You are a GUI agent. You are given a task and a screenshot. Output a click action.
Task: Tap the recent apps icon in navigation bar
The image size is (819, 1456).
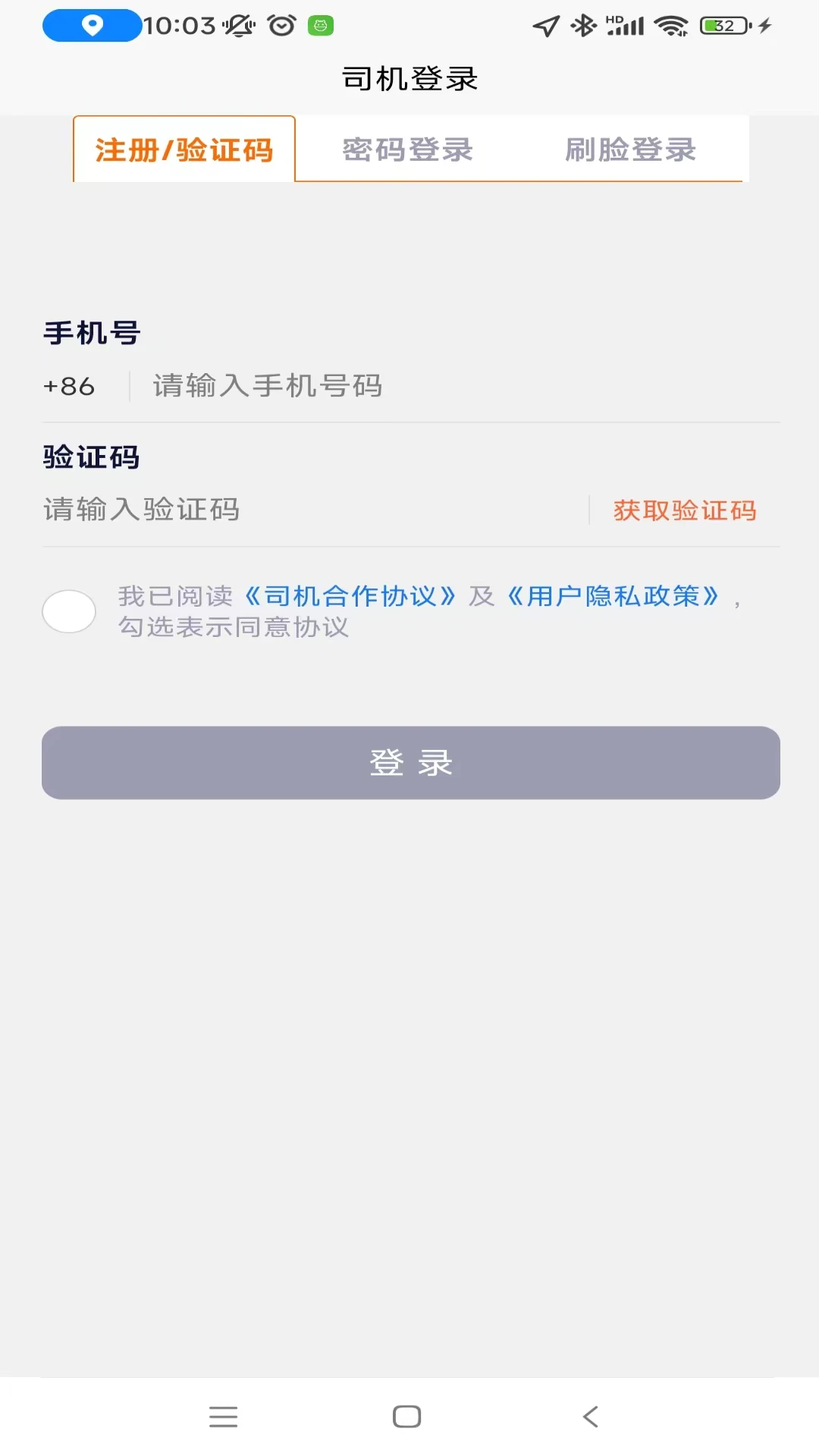224,1417
